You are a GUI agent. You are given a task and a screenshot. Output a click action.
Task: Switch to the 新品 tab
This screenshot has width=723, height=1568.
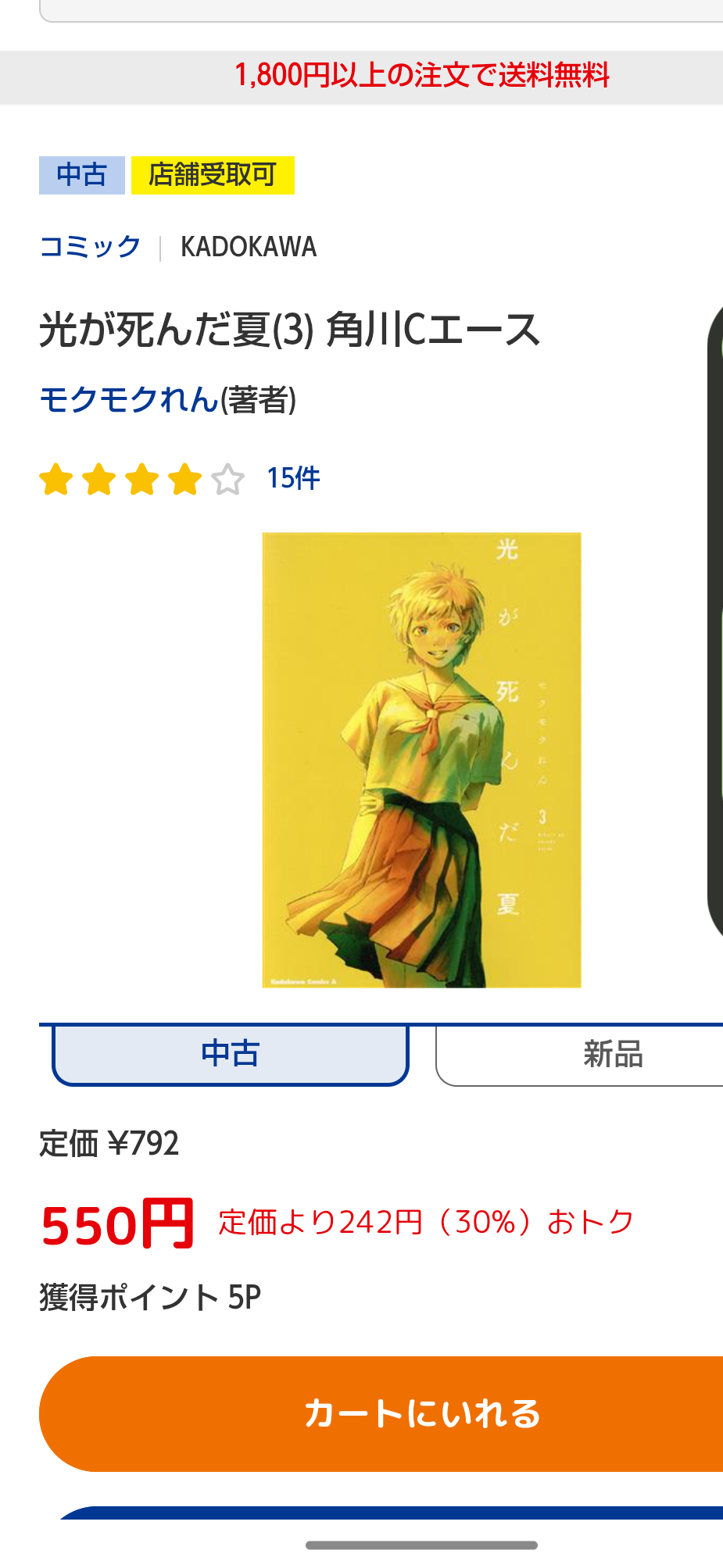(x=579, y=1055)
